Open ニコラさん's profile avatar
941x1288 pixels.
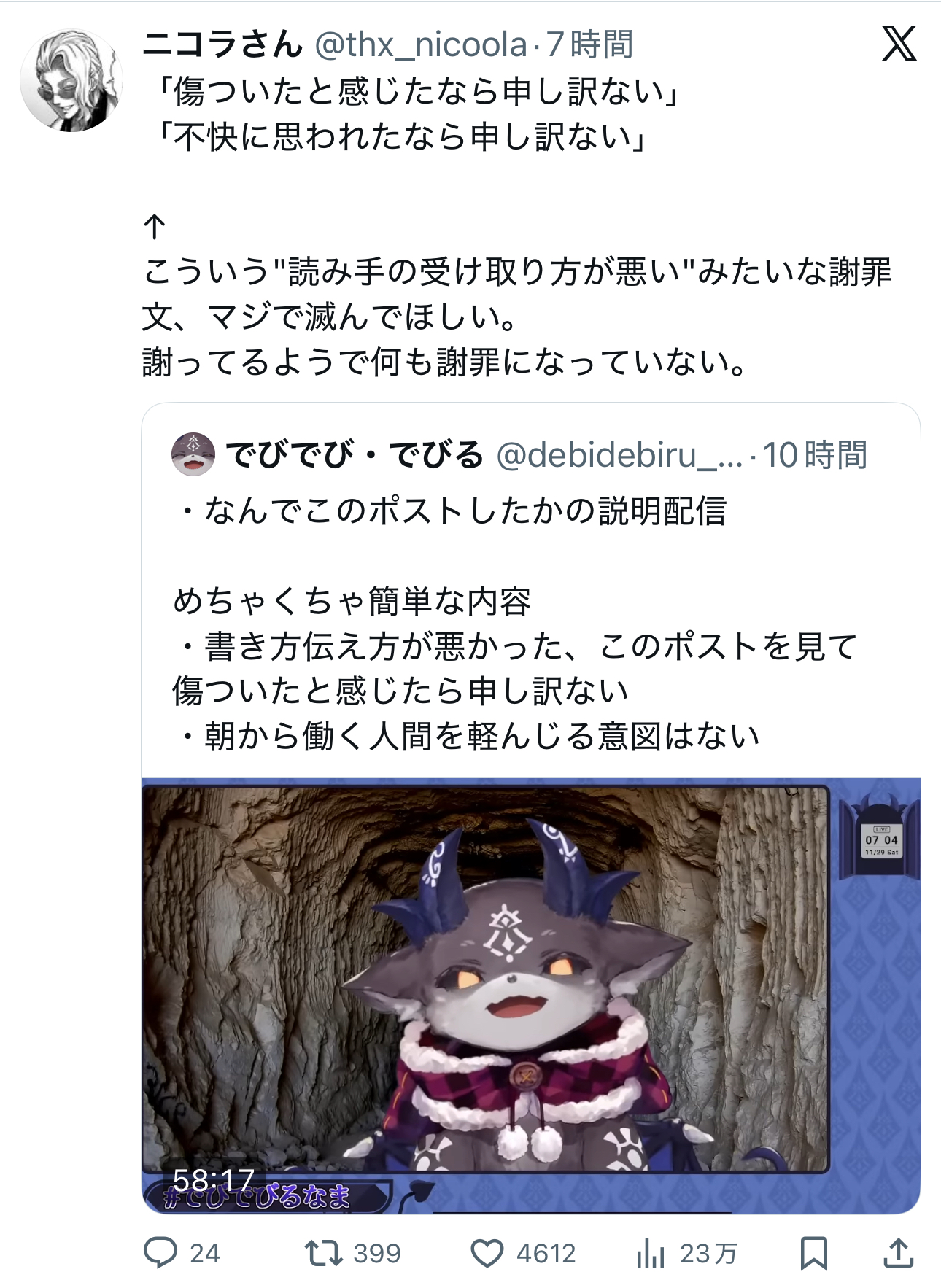(x=71, y=81)
